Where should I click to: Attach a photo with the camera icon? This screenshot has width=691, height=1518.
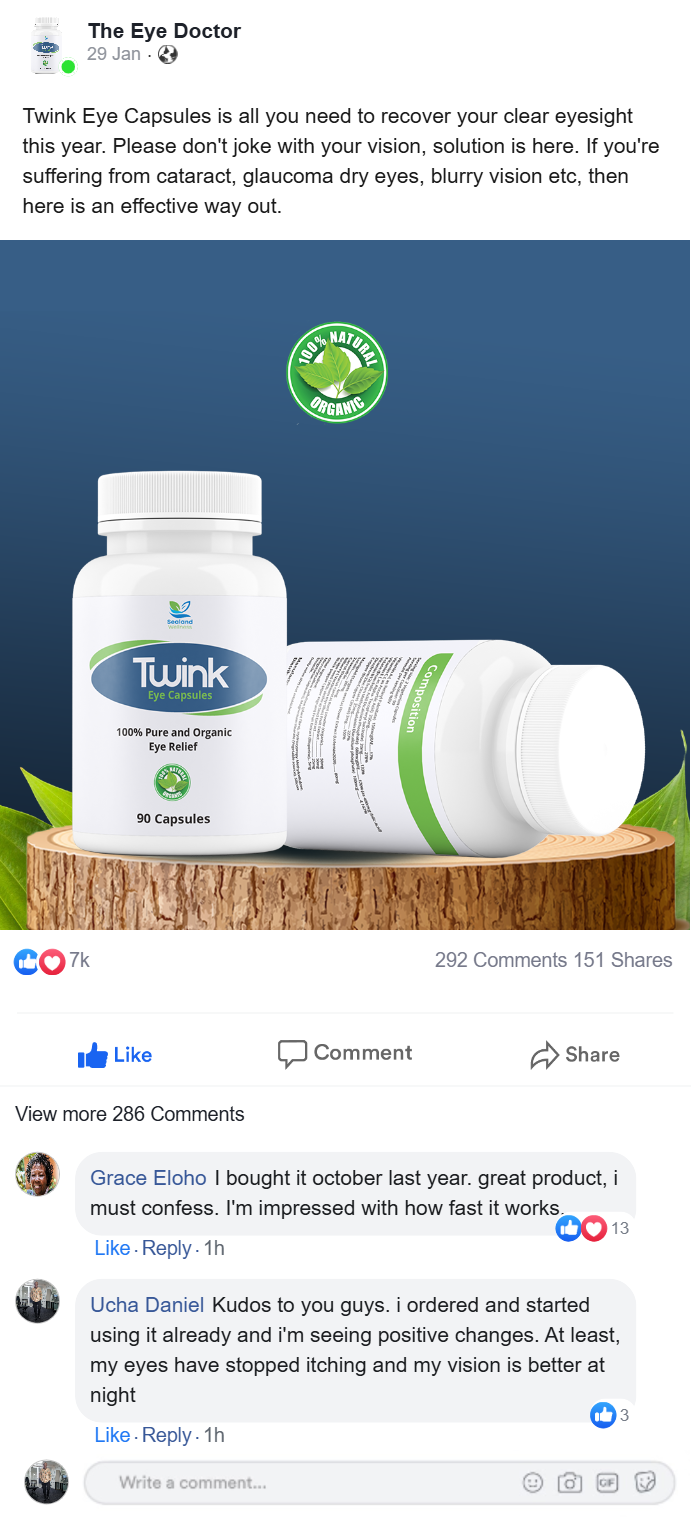(x=570, y=1483)
